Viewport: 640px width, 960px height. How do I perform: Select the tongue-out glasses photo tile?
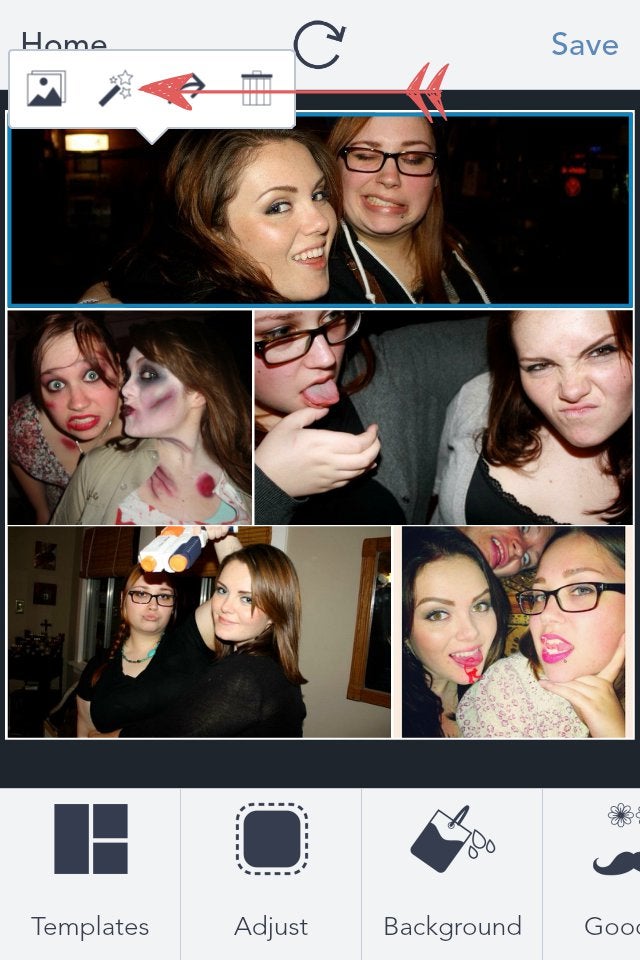[x=443, y=417]
